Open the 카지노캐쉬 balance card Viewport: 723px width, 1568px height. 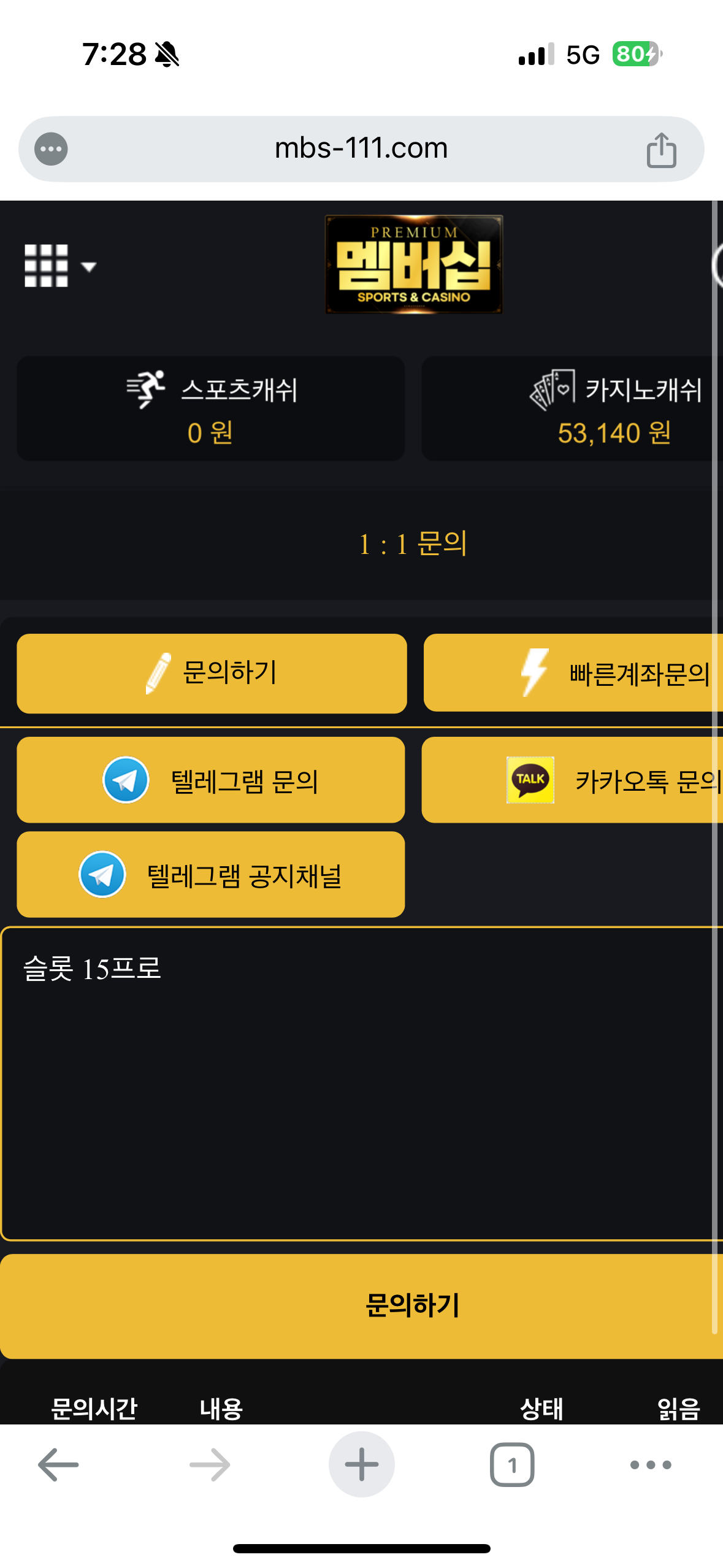point(572,409)
